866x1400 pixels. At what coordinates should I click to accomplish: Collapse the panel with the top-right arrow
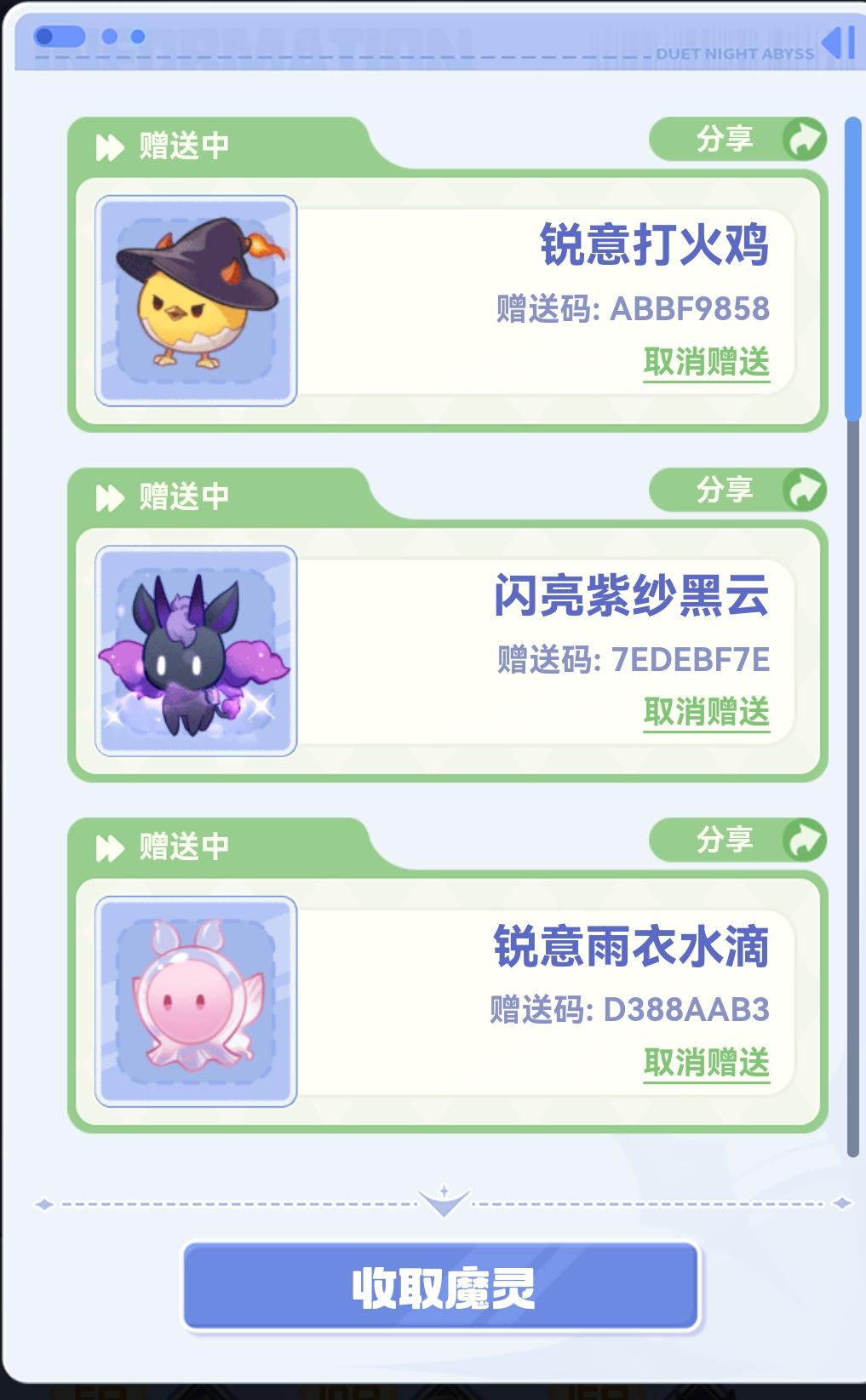coord(837,43)
